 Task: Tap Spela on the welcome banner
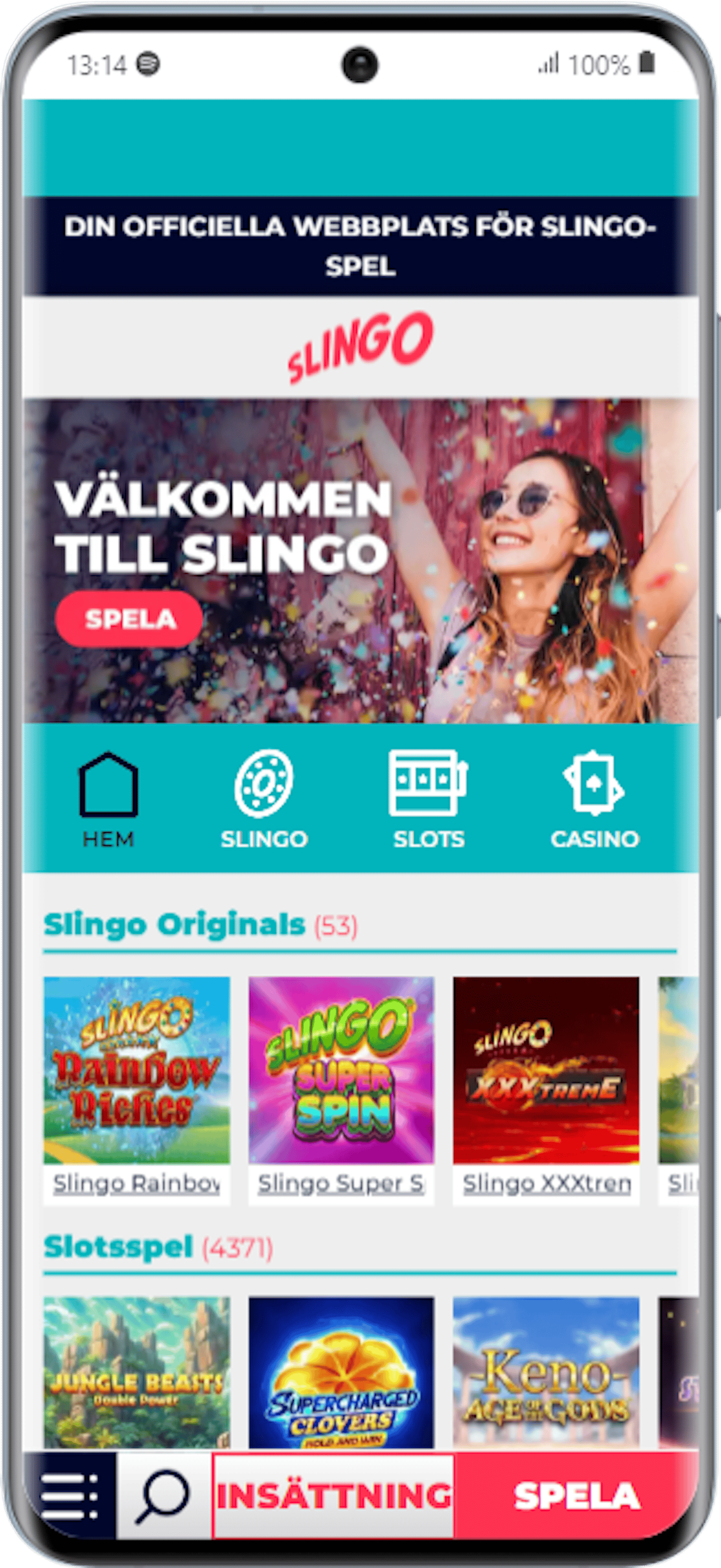129,619
